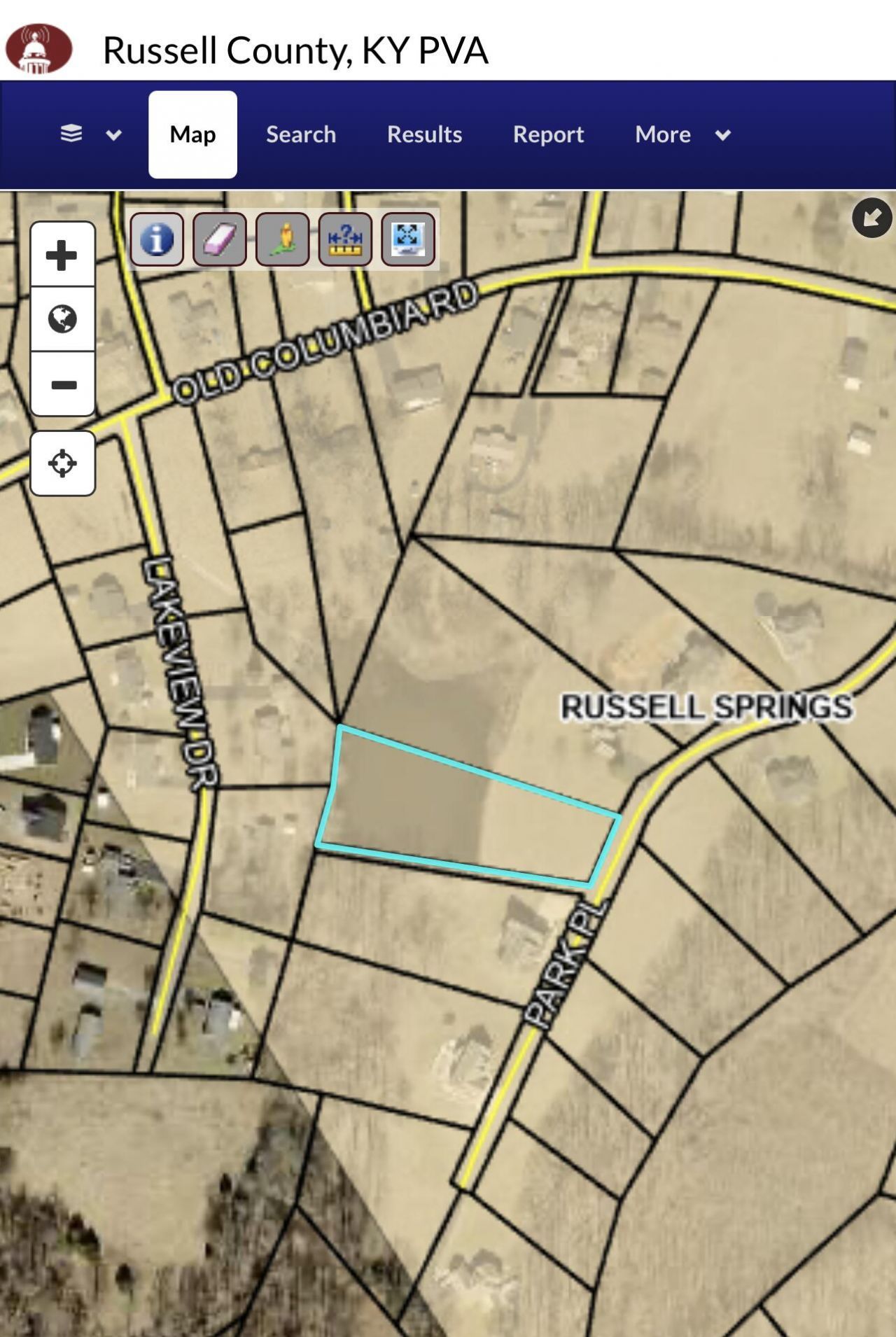Tap the zoom-to-extent screen tool
Viewport: 896px width, 1337px height.
(408, 239)
